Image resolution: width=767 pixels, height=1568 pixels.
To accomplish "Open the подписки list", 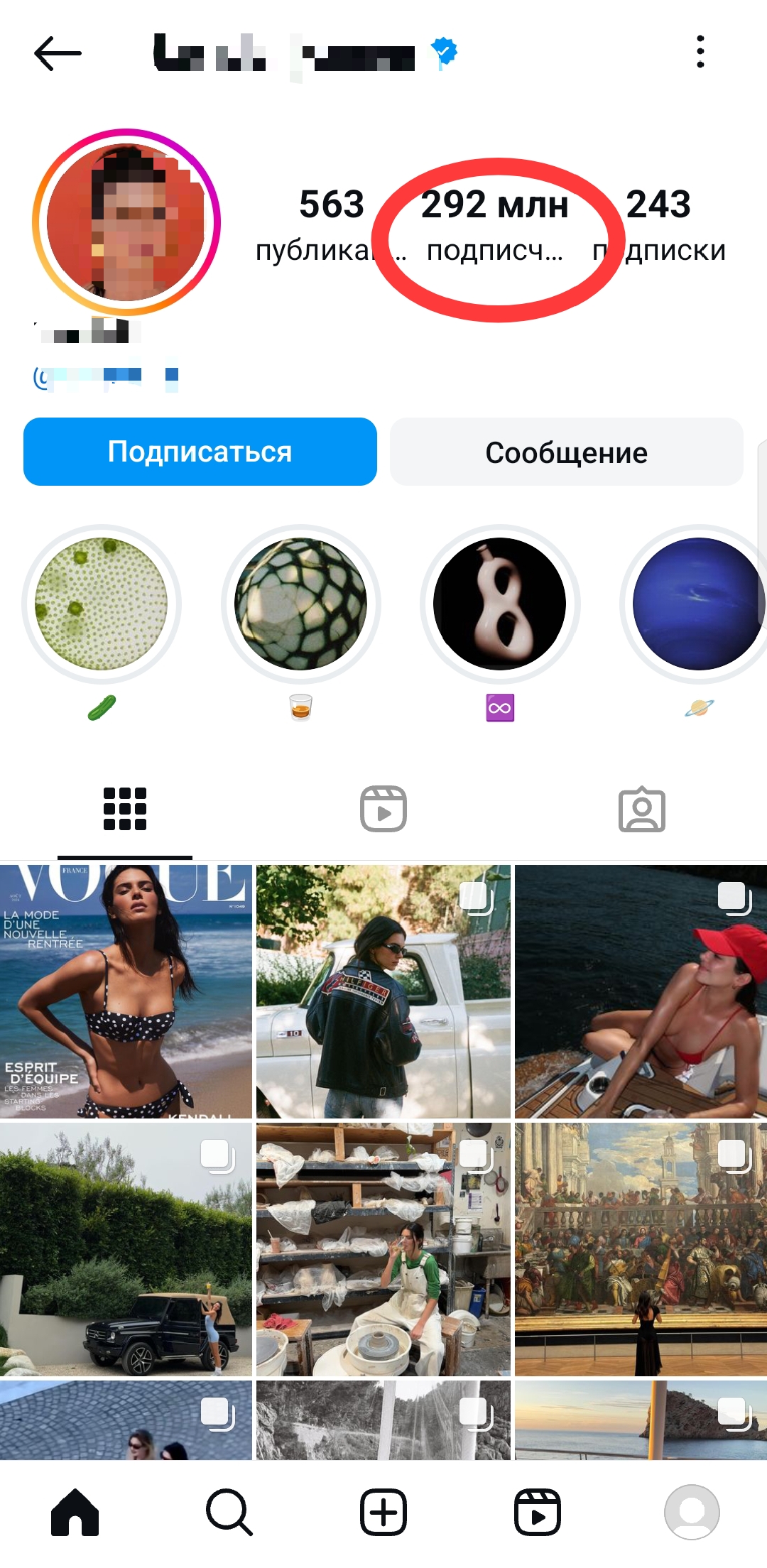I will (658, 224).
